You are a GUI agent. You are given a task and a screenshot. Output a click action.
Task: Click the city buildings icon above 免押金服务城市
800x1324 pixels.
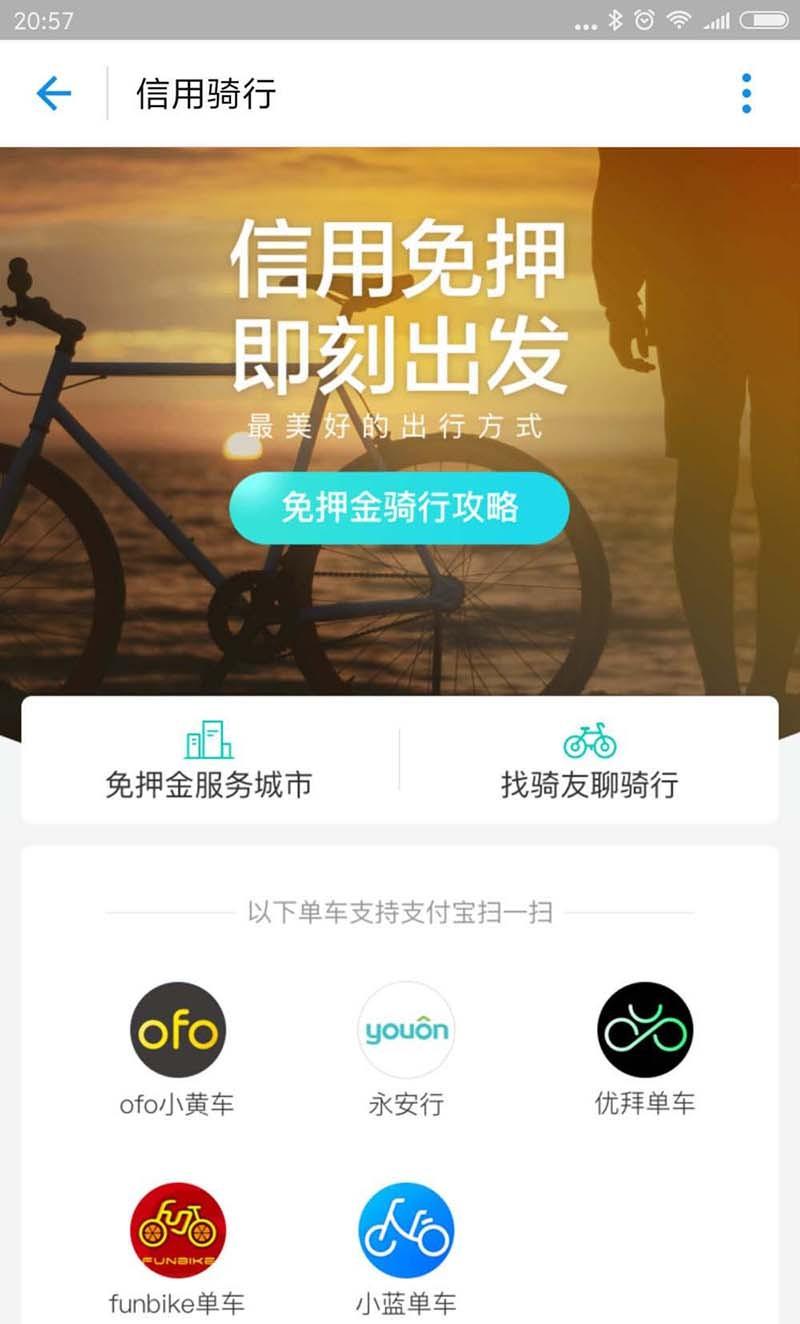coord(207,740)
